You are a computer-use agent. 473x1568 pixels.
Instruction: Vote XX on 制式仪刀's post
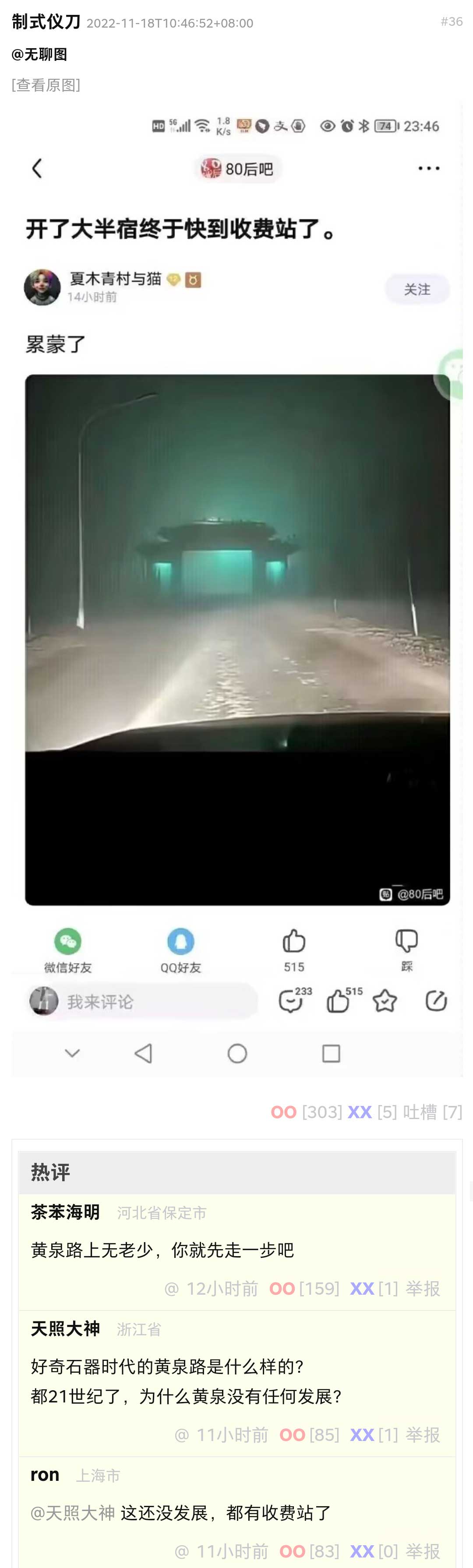tap(359, 1112)
